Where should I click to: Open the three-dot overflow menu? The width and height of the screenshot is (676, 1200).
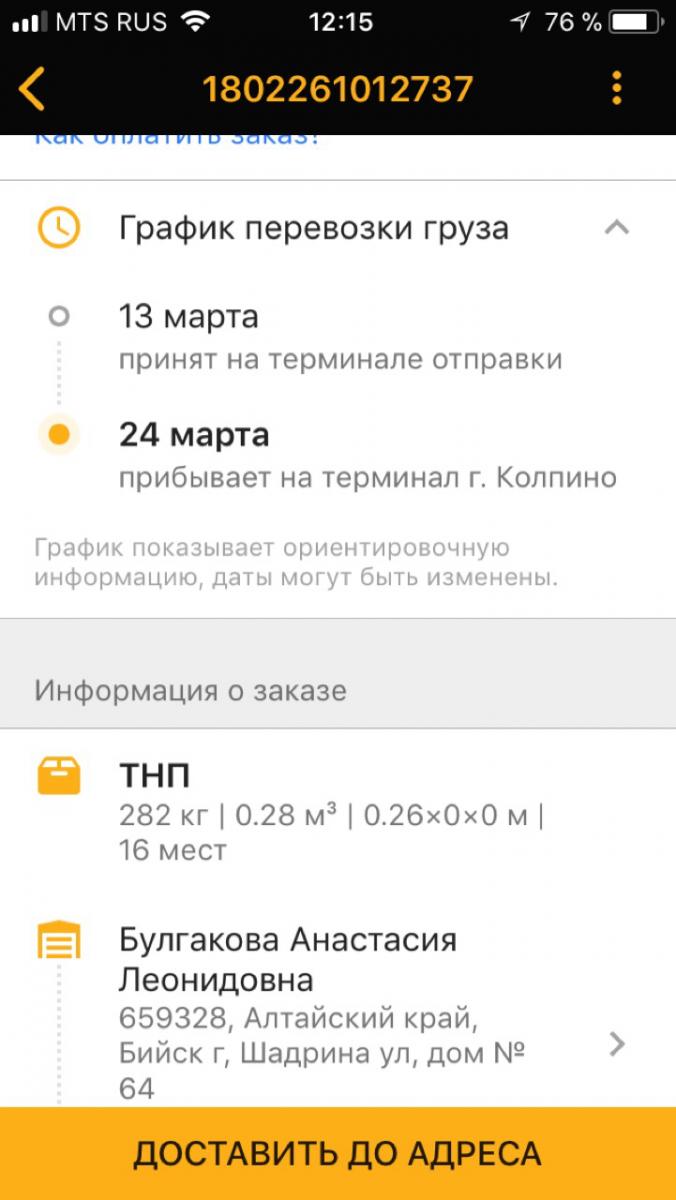pyautogui.click(x=616, y=89)
